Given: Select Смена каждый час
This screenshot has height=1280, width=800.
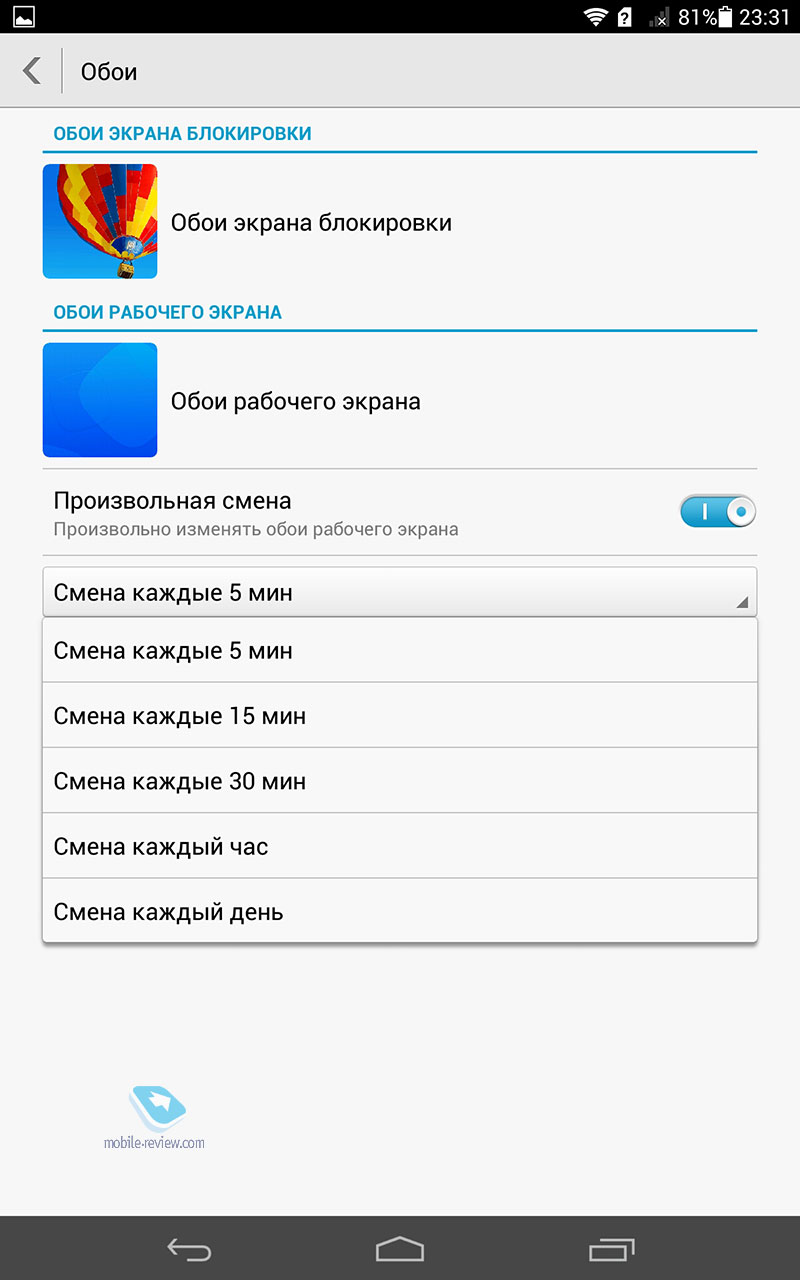Looking at the screenshot, I should point(400,846).
